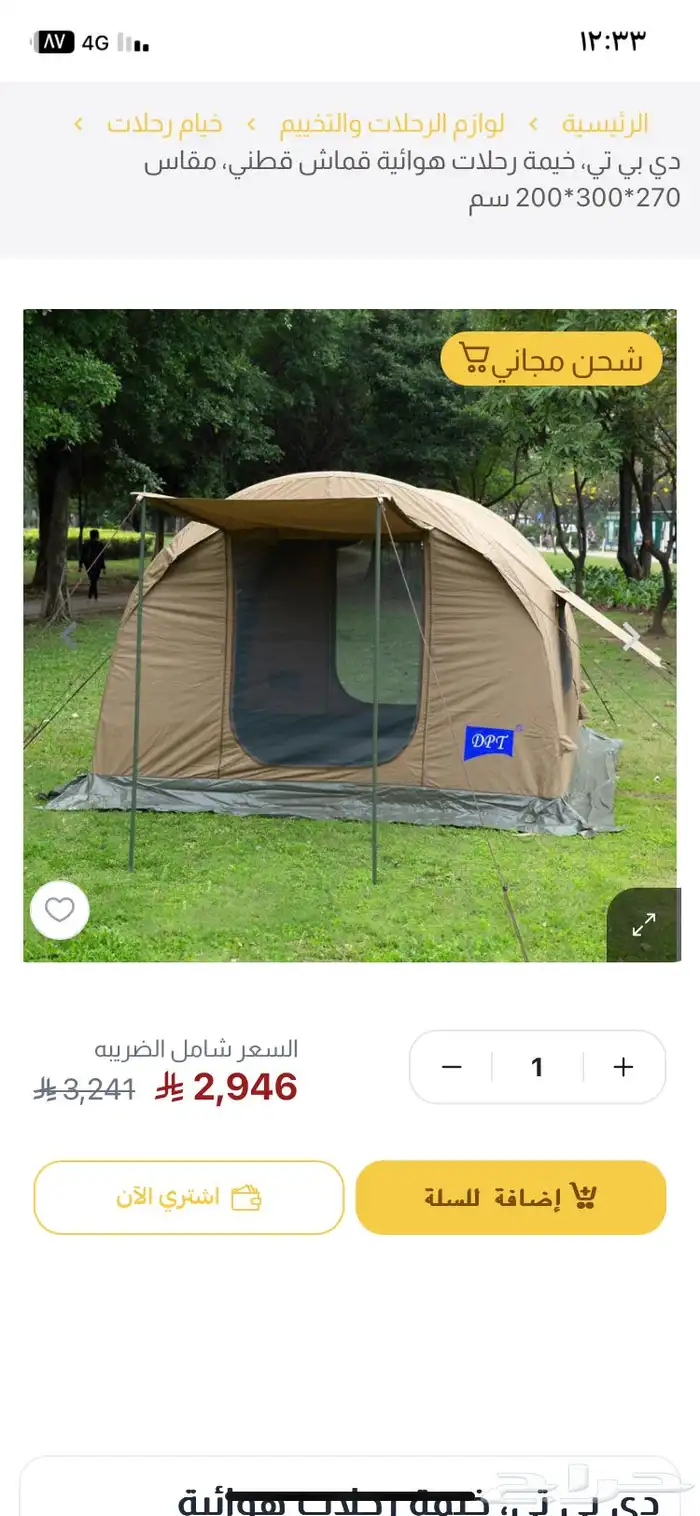The image size is (700, 1516).
Task: Expand product image to fullscreen
Action: pos(643,925)
